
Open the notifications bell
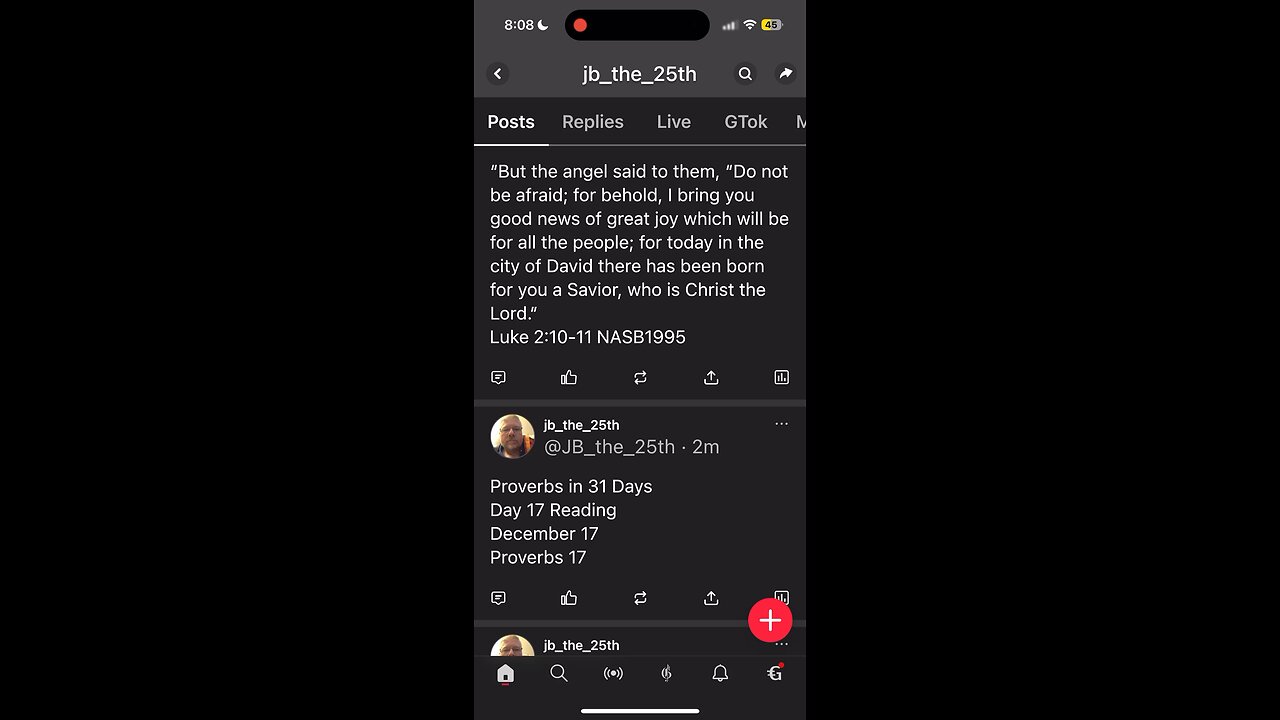[720, 674]
